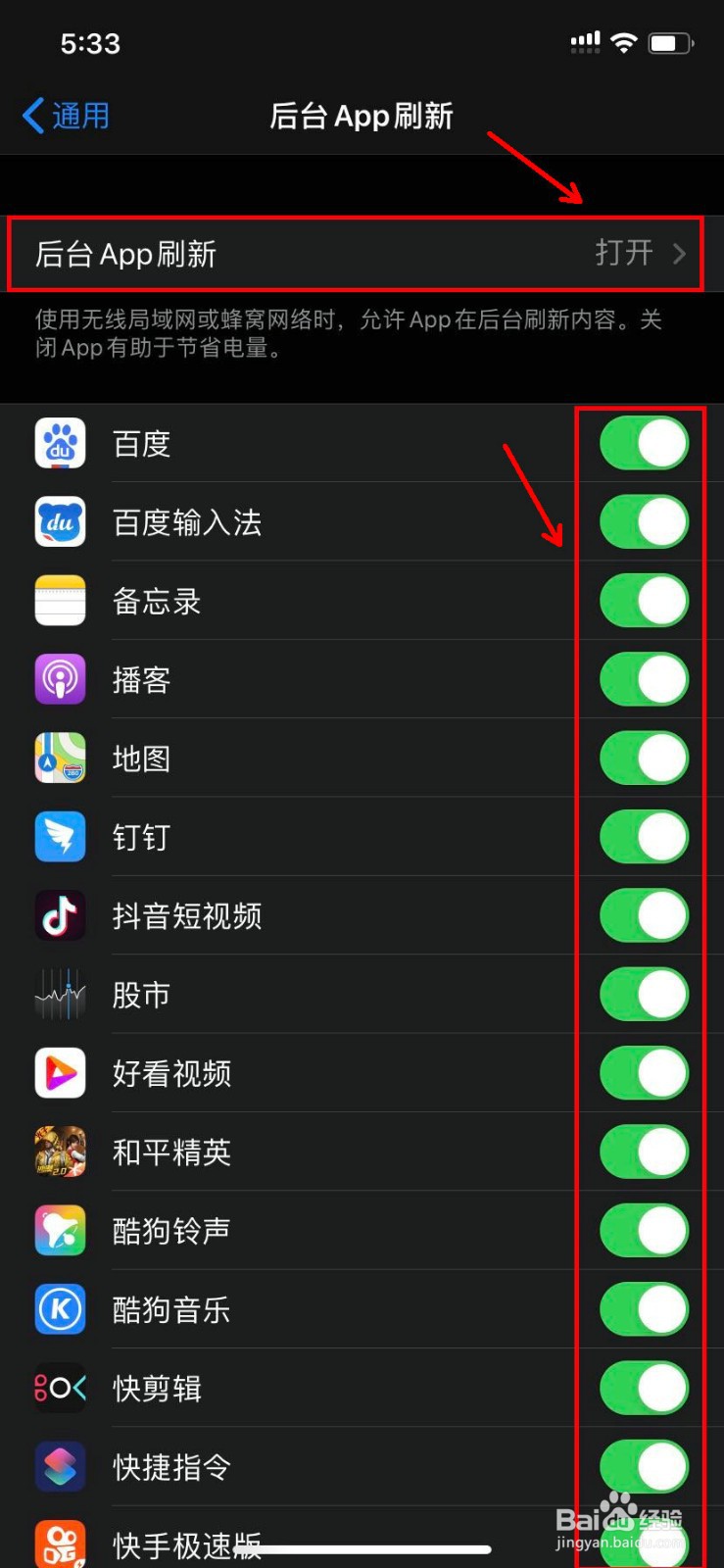Click the 百度输入法 app icon
This screenshot has height=1568, width=724.
coord(60,522)
